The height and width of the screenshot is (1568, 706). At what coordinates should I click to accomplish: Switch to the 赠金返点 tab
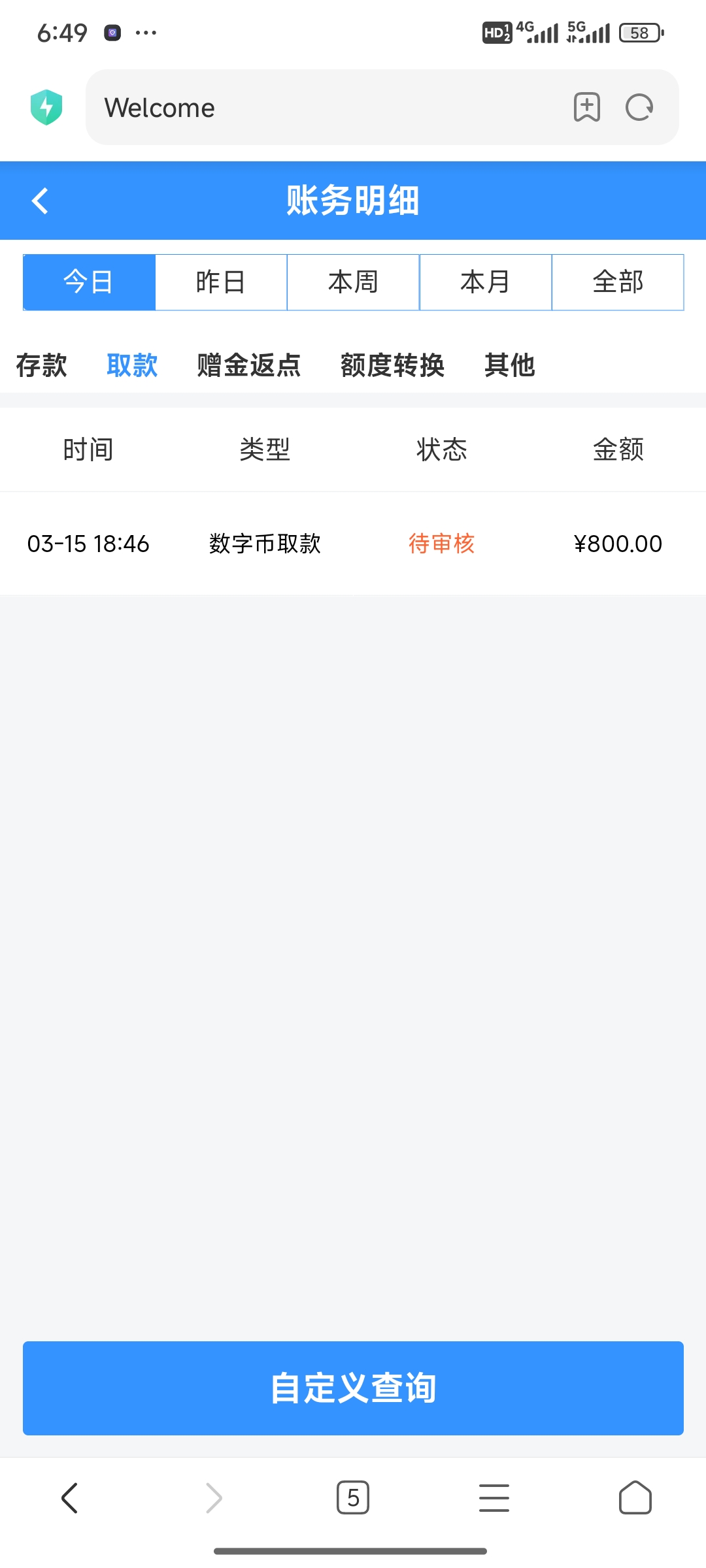point(247,366)
